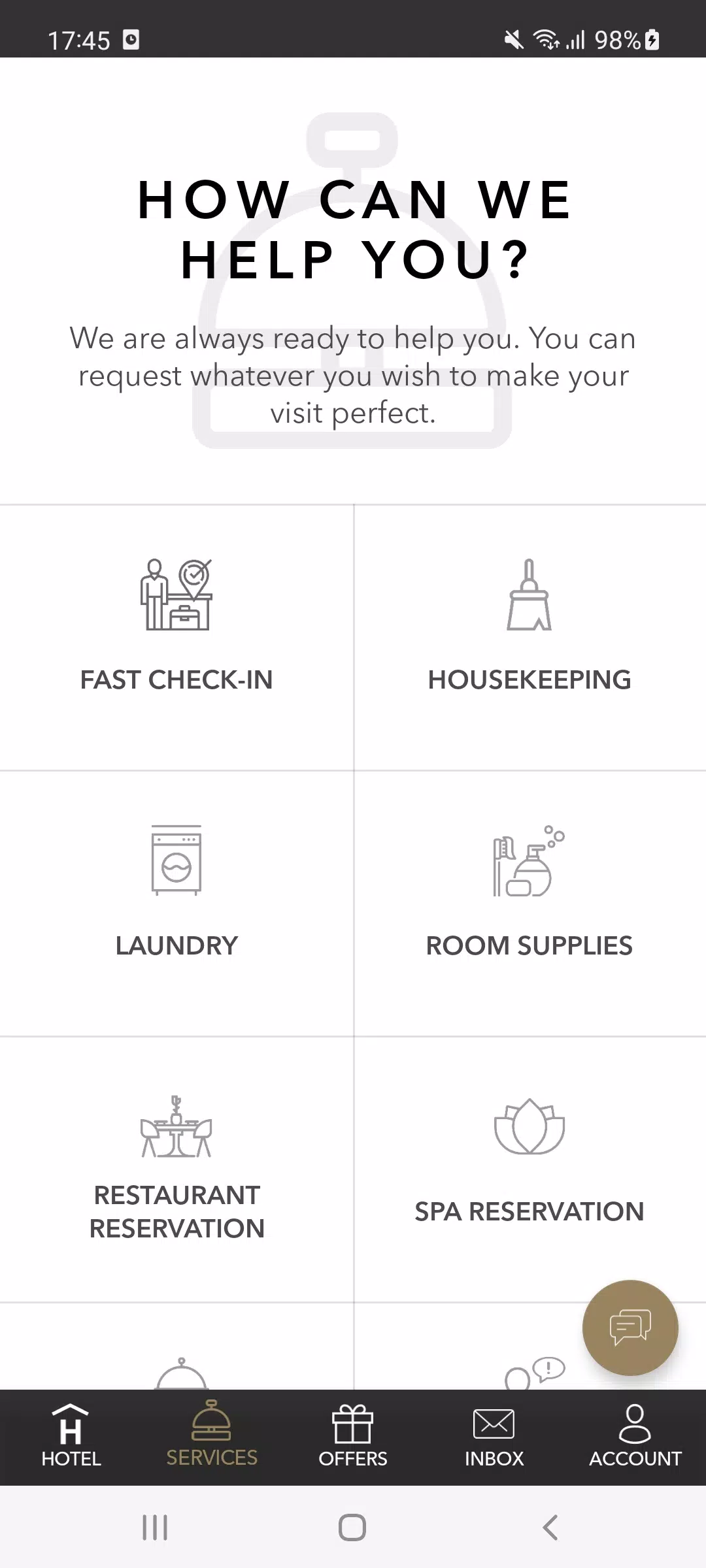Viewport: 706px width, 1568px height.
Task: Open Fast Check-In service
Action: (x=176, y=637)
